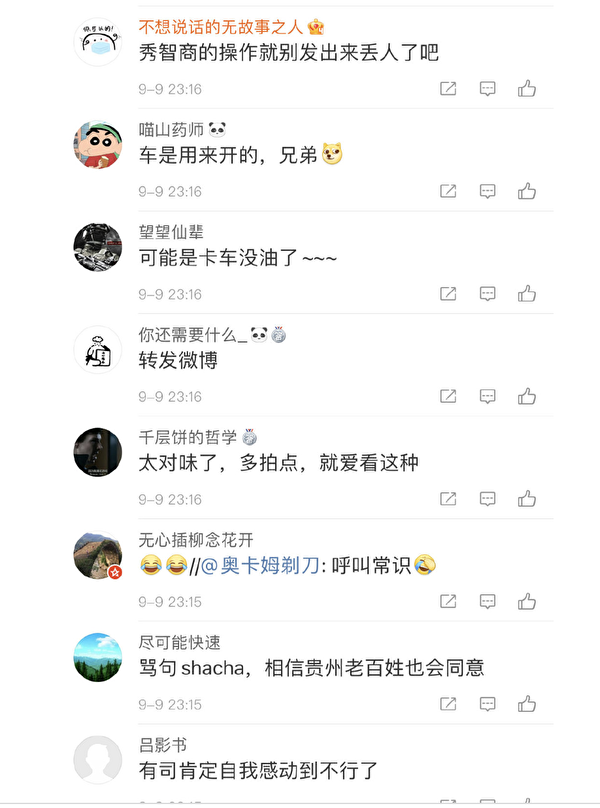Reply to 你还需要什么_'s comment
This screenshot has width=600, height=808.
tap(487, 397)
